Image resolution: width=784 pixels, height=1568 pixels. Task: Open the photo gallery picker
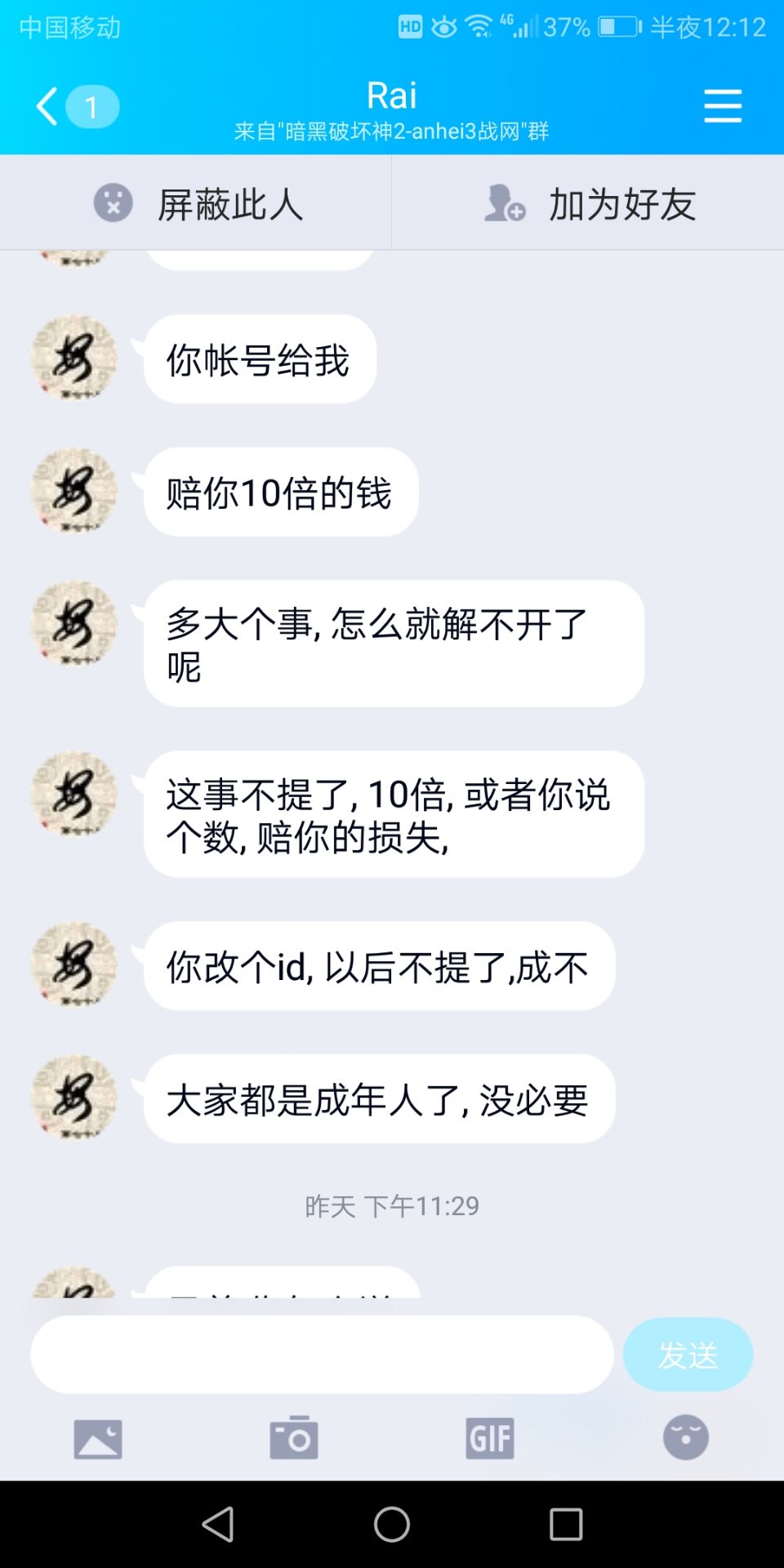[98, 1438]
